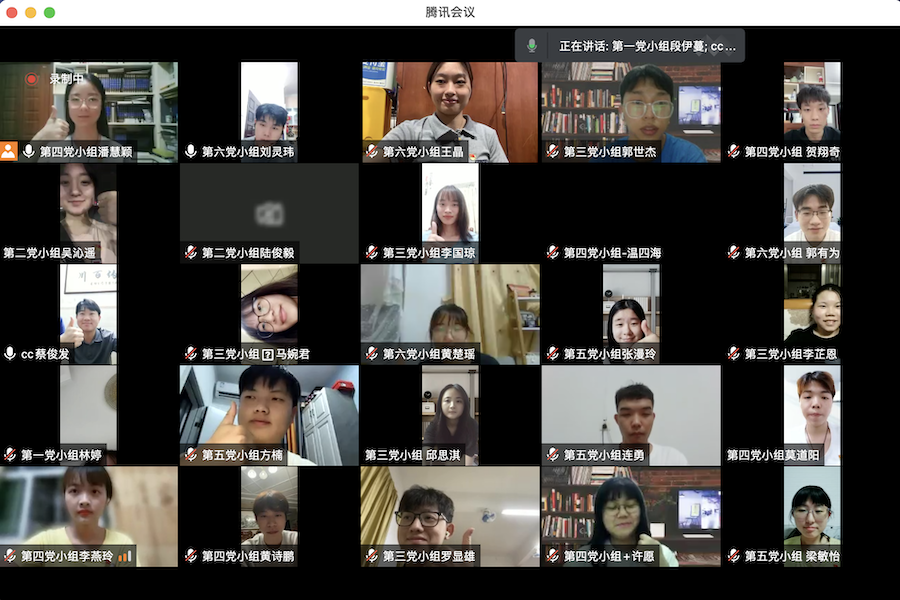Select camera-off tile of 第二党小组陆俊毅
The image size is (900, 600).
tap(269, 212)
